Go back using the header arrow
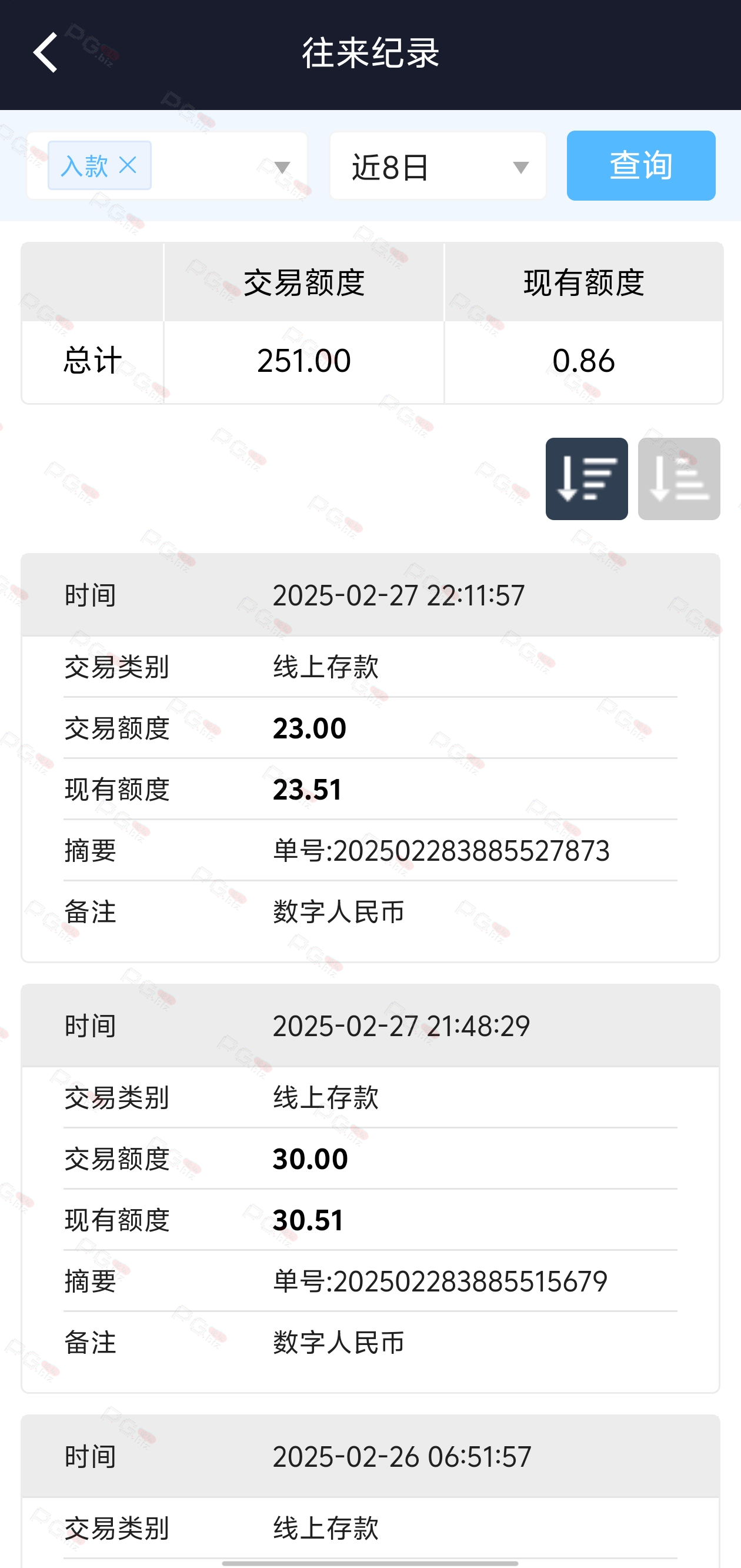The height and width of the screenshot is (1568, 741). pos(46,52)
